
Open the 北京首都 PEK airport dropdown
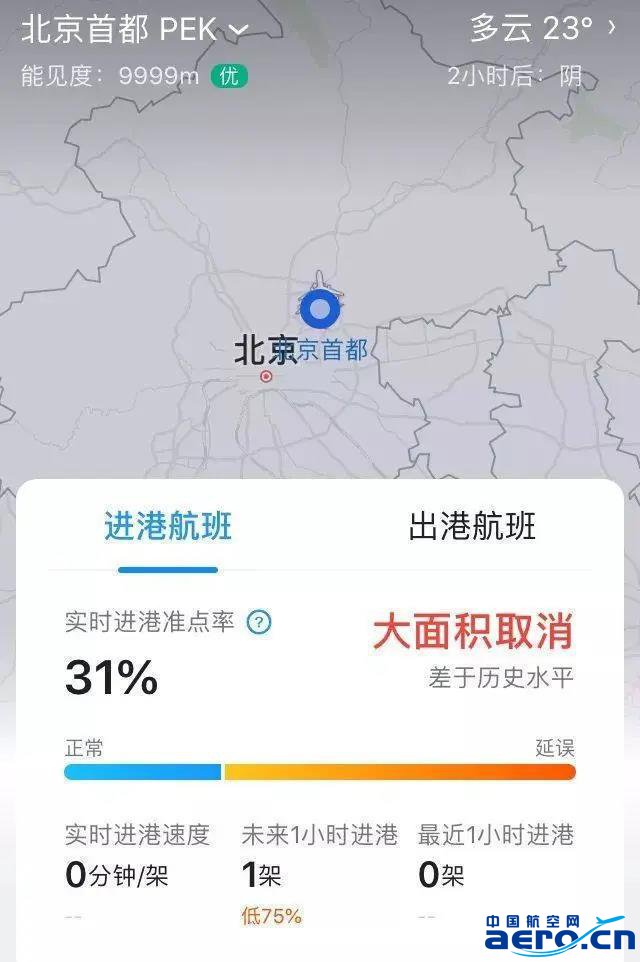pos(135,30)
